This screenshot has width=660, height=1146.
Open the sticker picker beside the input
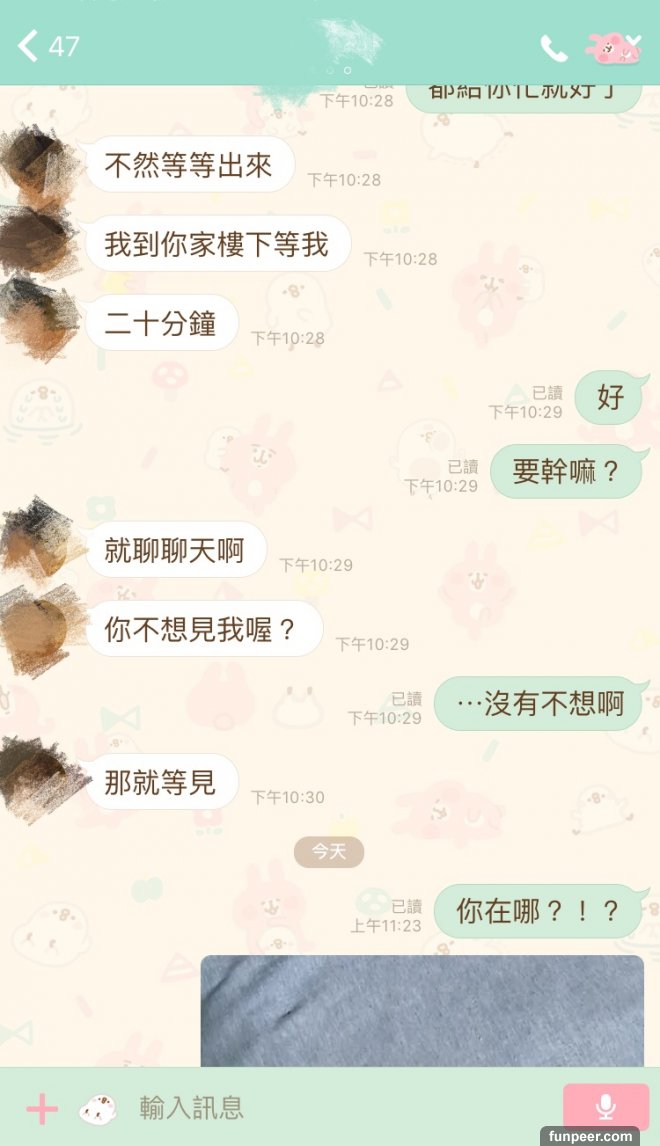click(96, 1108)
